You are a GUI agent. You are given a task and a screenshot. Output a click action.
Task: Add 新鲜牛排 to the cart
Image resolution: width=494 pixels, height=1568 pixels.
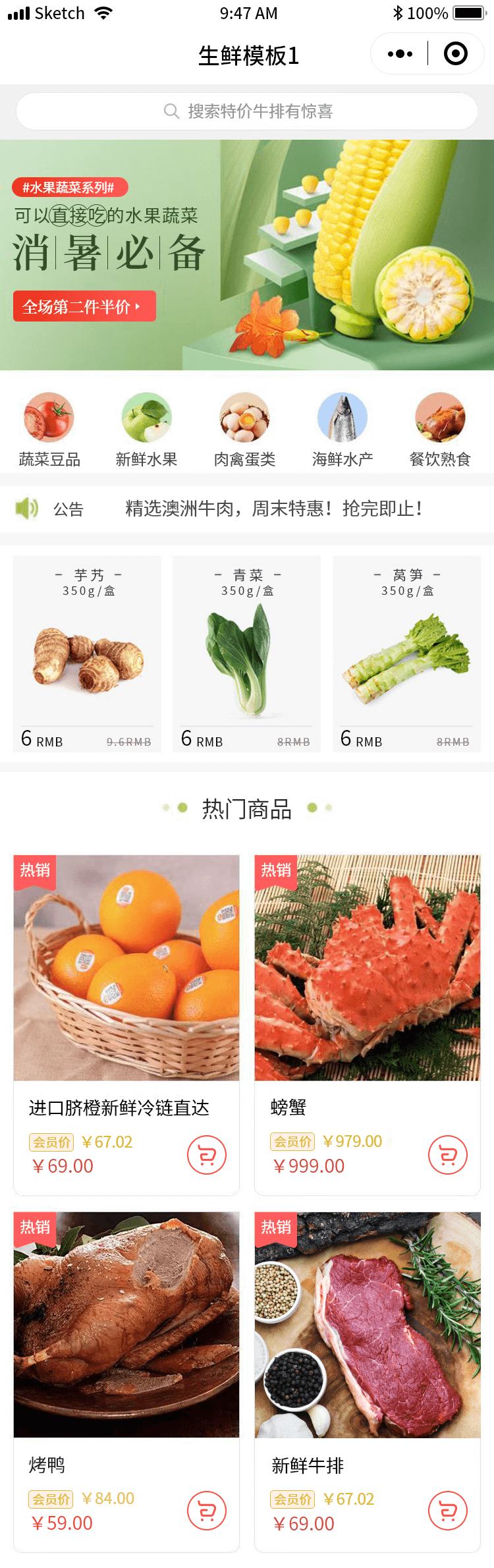pos(448,1511)
